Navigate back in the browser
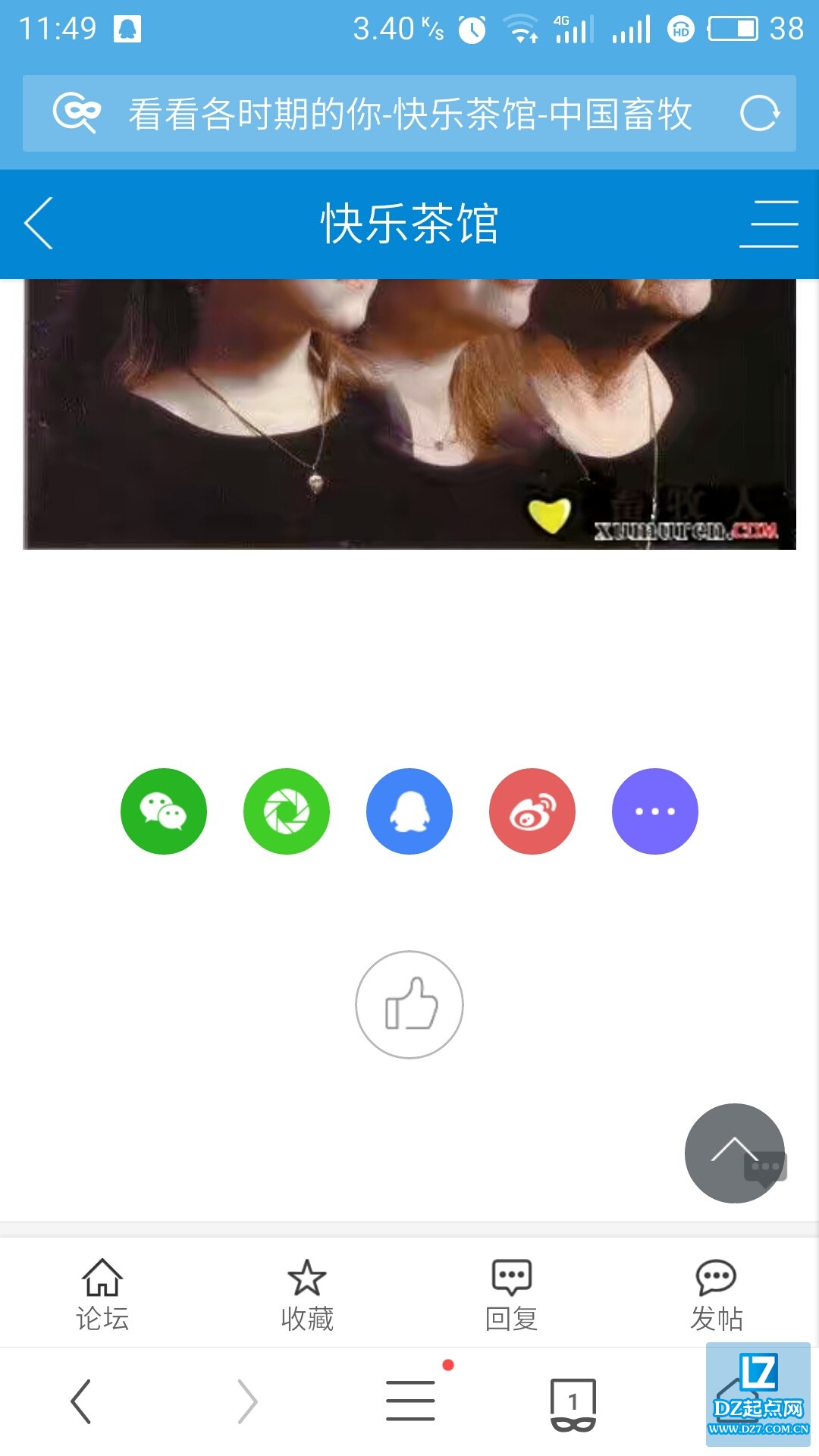This screenshot has height=1456, width=819. (x=81, y=1401)
